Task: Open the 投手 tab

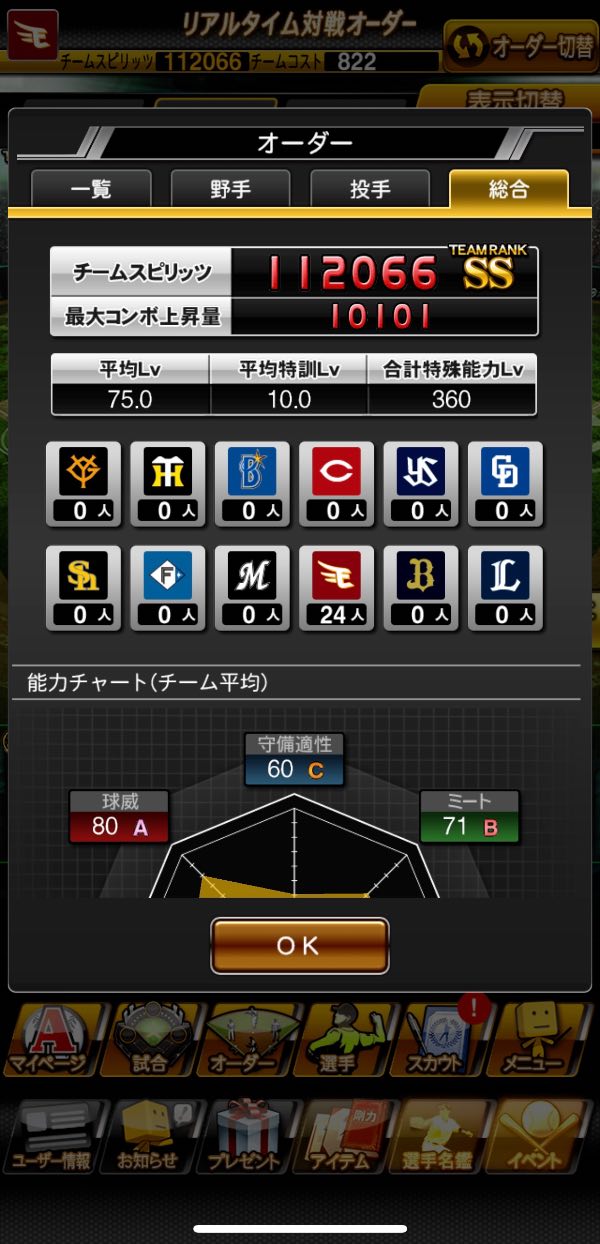Action: pyautogui.click(x=370, y=189)
